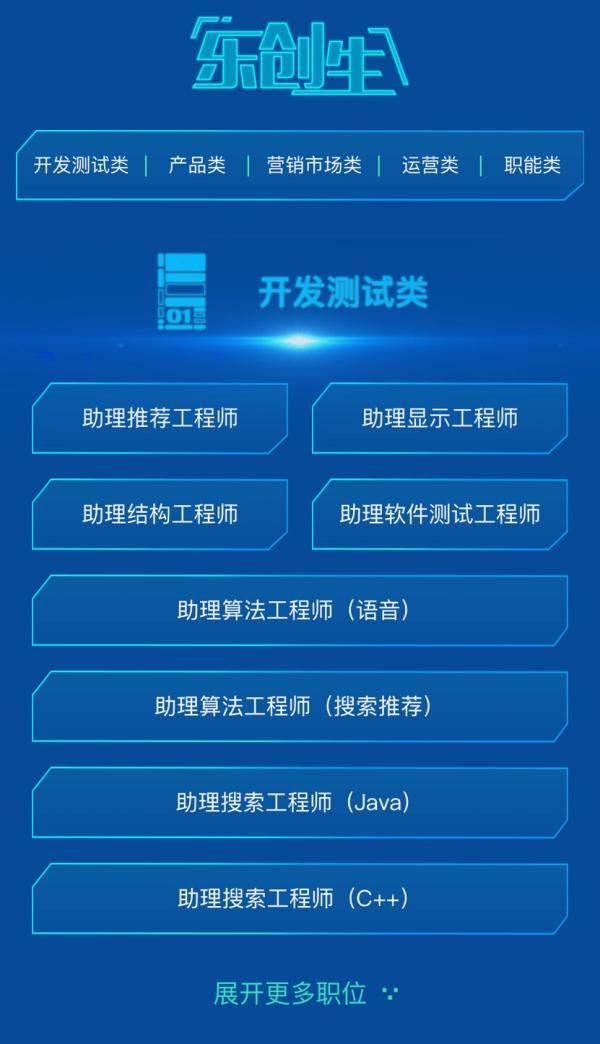Screen dimensions: 600x1044
Task: Open the 助理显示工程师 job position
Action: pyautogui.click(x=440, y=418)
